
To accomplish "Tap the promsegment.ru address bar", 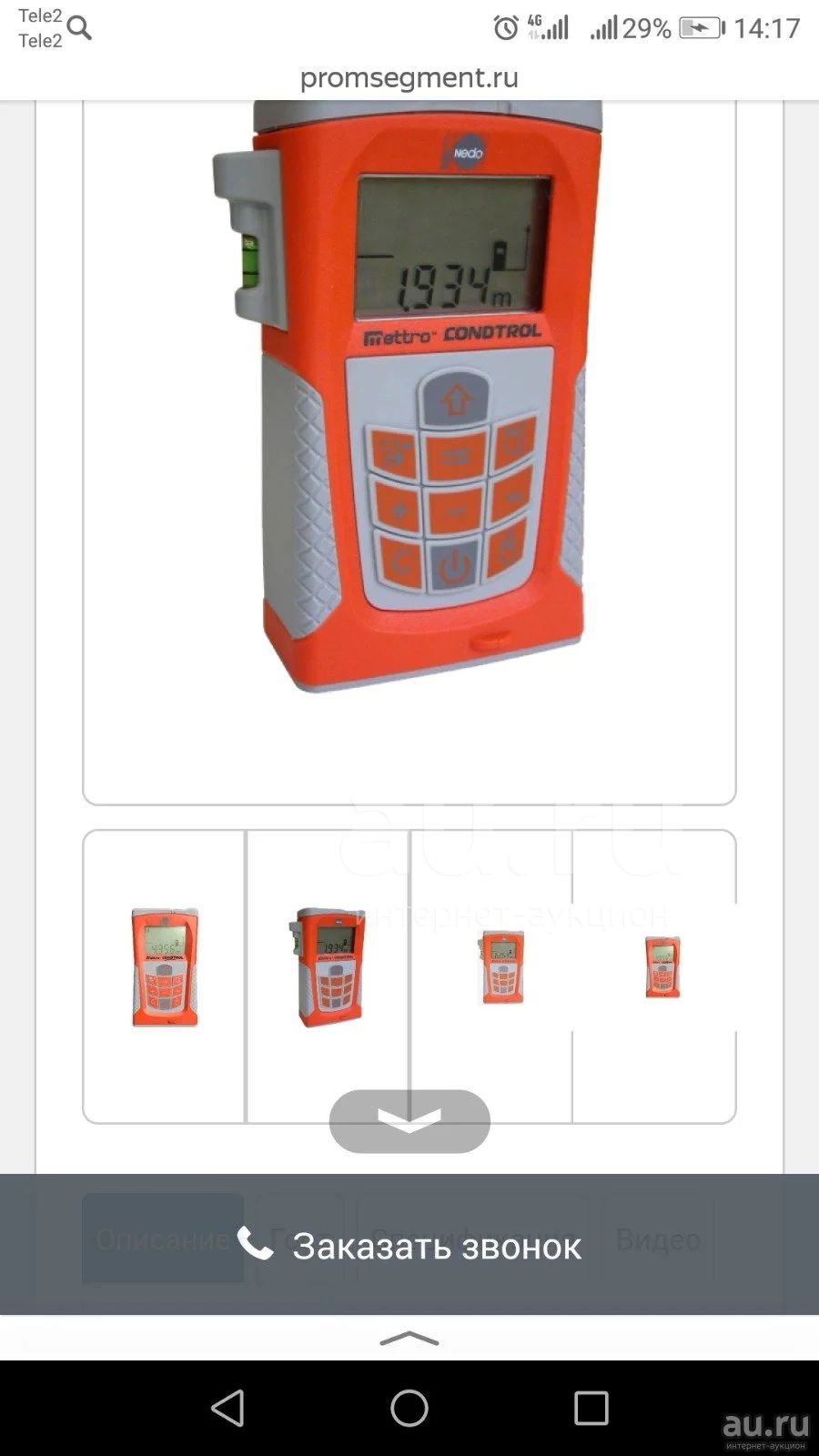I will [409, 78].
